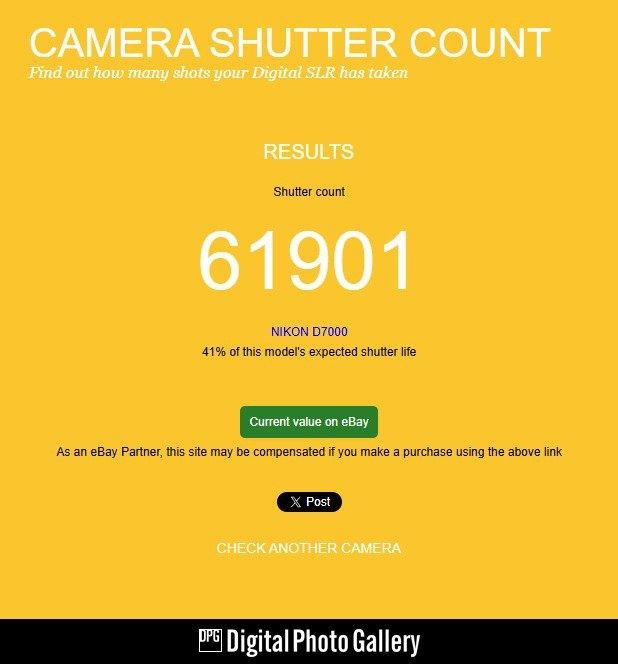Open Digital Photo Gallery footer link
Viewport: 618px width, 664px height.
coord(309,641)
